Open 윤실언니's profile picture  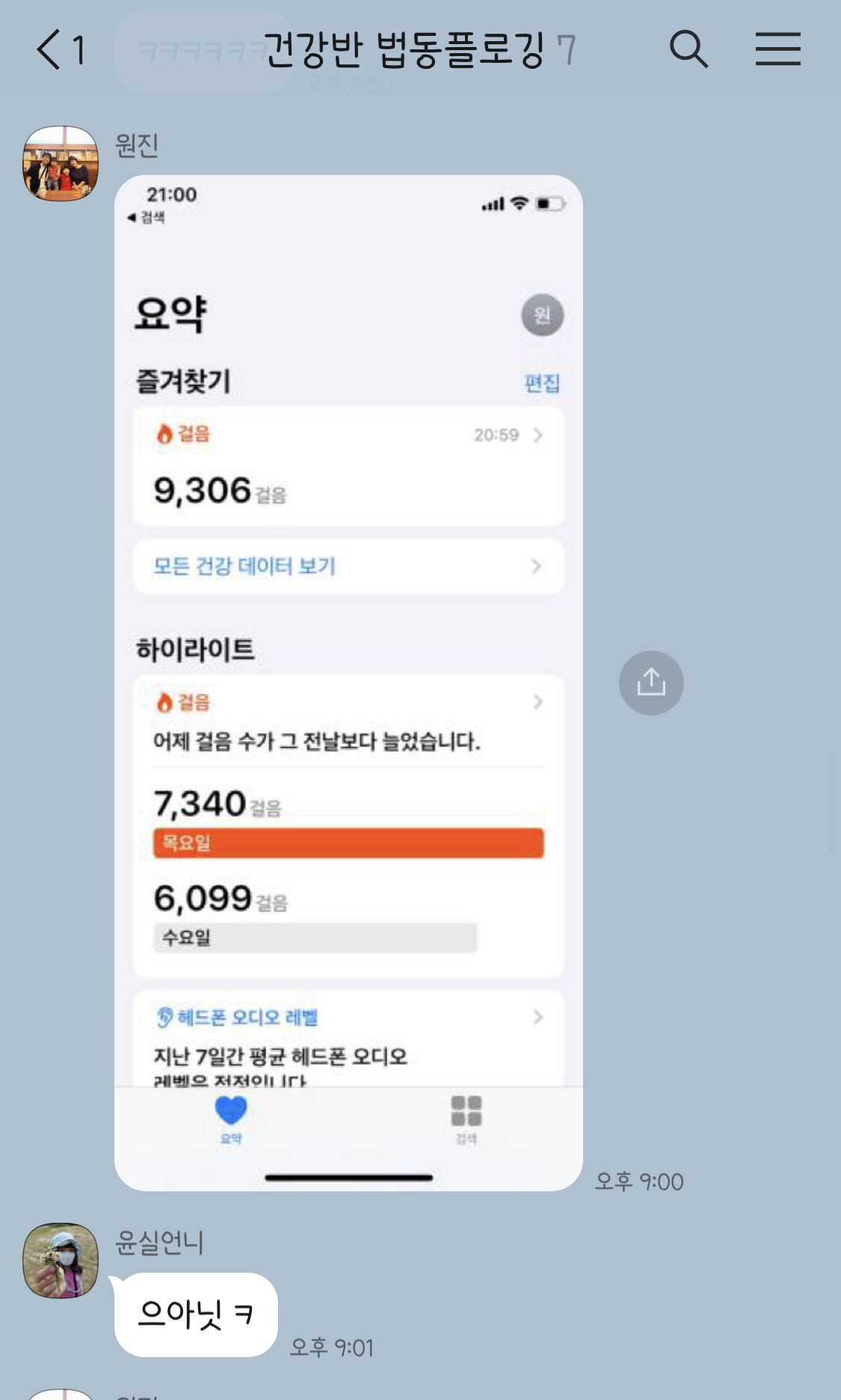(x=61, y=1260)
